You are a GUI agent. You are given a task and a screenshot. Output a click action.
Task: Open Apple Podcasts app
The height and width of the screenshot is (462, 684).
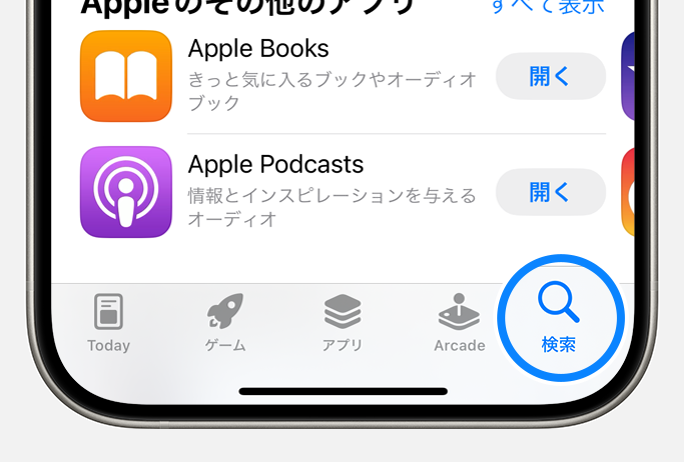tap(550, 192)
